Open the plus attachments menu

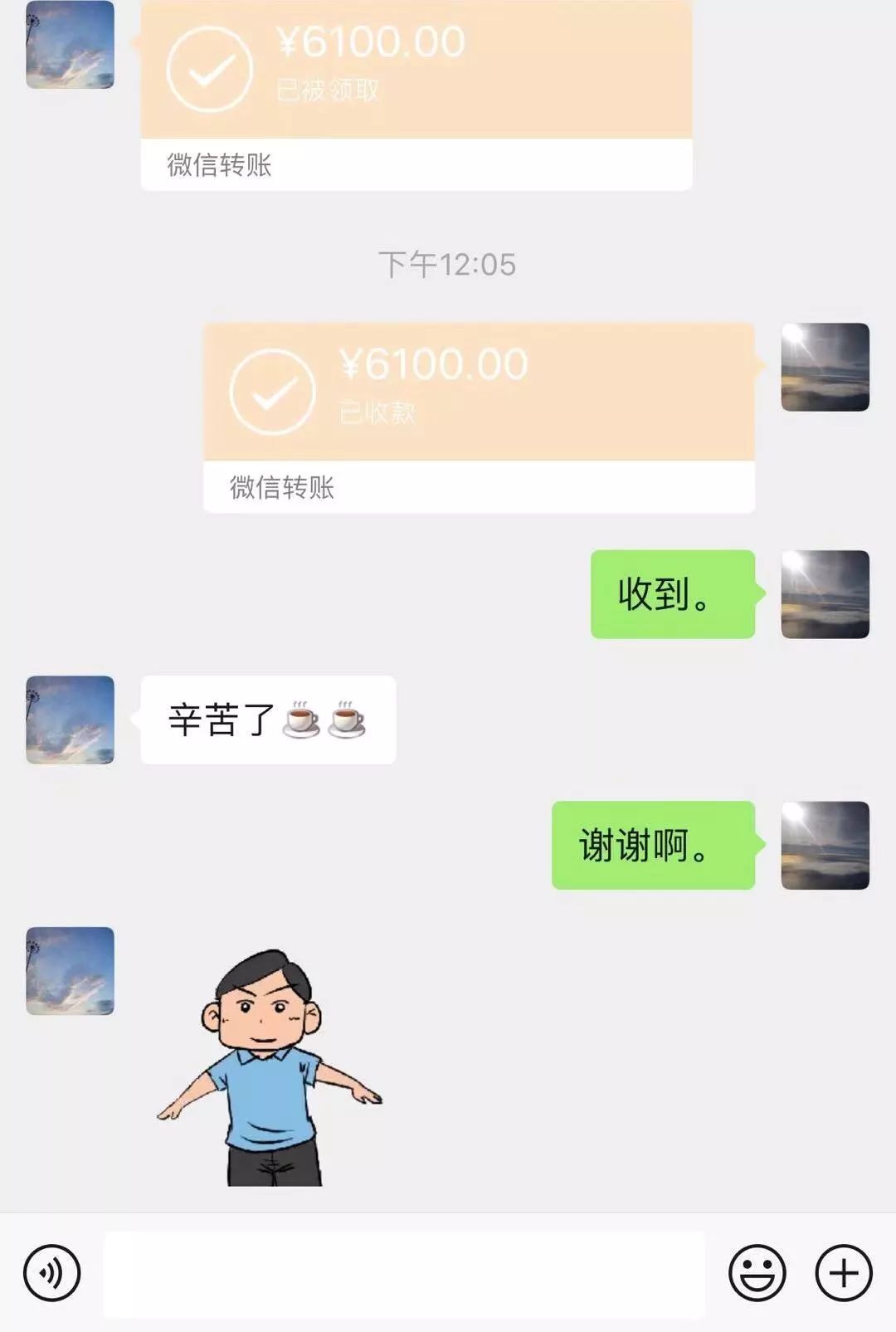(x=843, y=1272)
